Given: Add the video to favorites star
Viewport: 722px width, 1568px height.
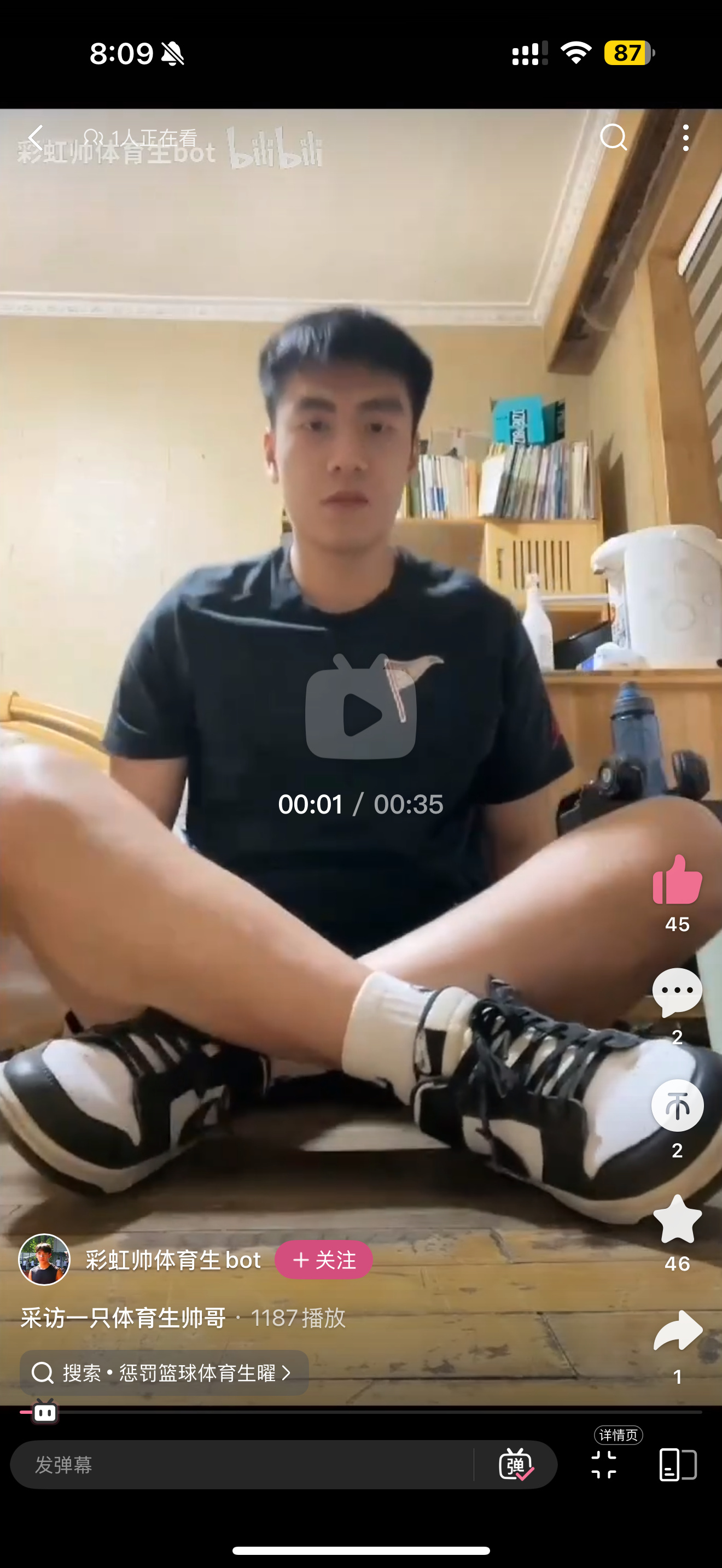Looking at the screenshot, I should (677, 1219).
